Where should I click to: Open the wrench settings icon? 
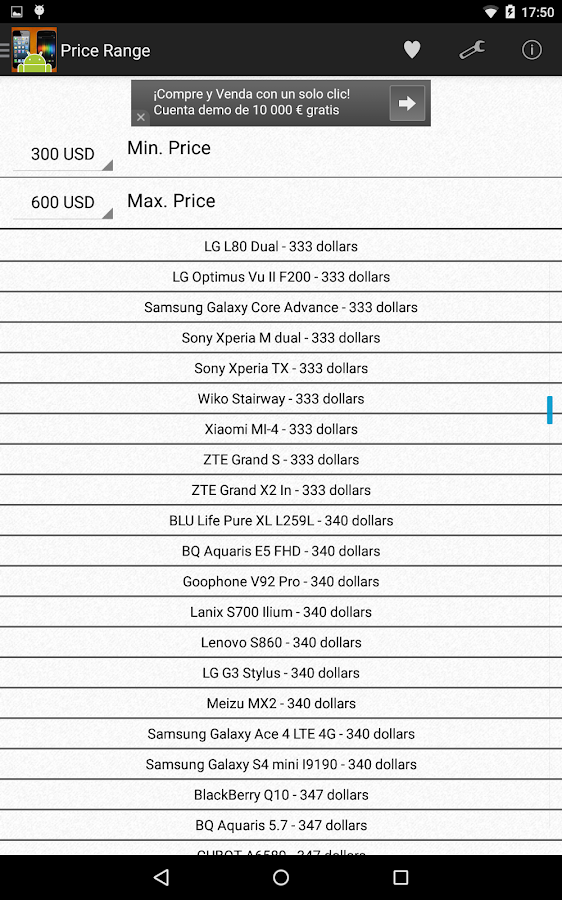(x=472, y=50)
